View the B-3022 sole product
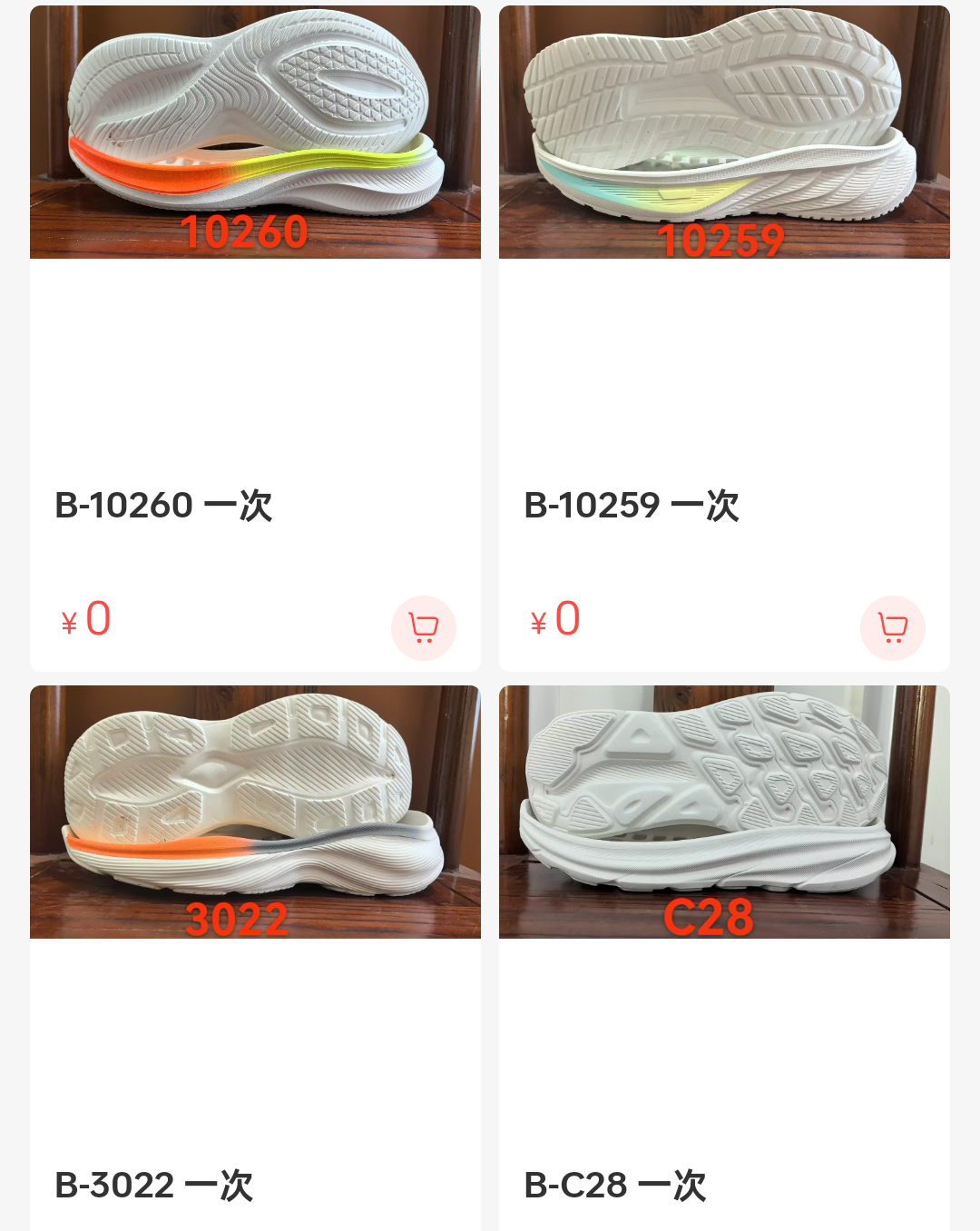The image size is (980, 1231). (x=255, y=812)
